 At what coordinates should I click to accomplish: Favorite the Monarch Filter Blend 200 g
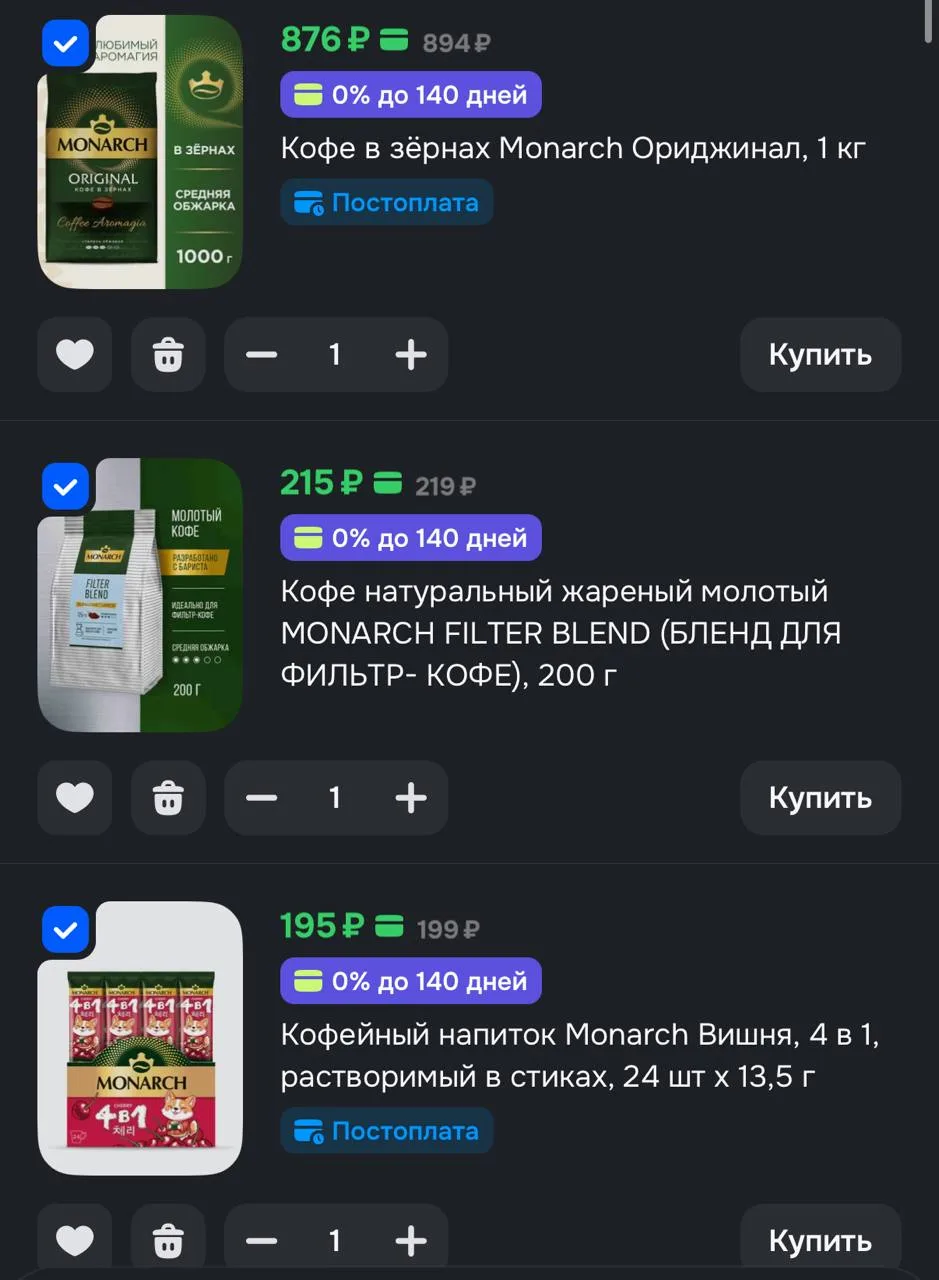coord(75,797)
